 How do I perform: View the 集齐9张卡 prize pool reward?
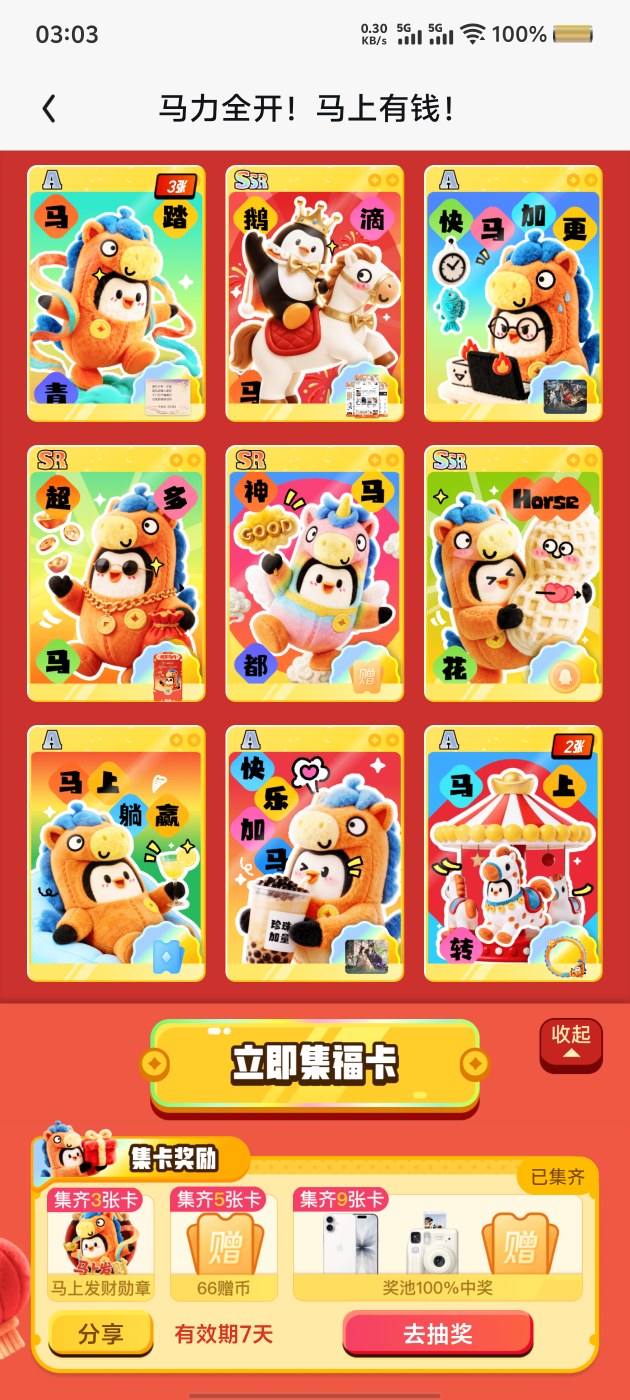(x=437, y=1243)
